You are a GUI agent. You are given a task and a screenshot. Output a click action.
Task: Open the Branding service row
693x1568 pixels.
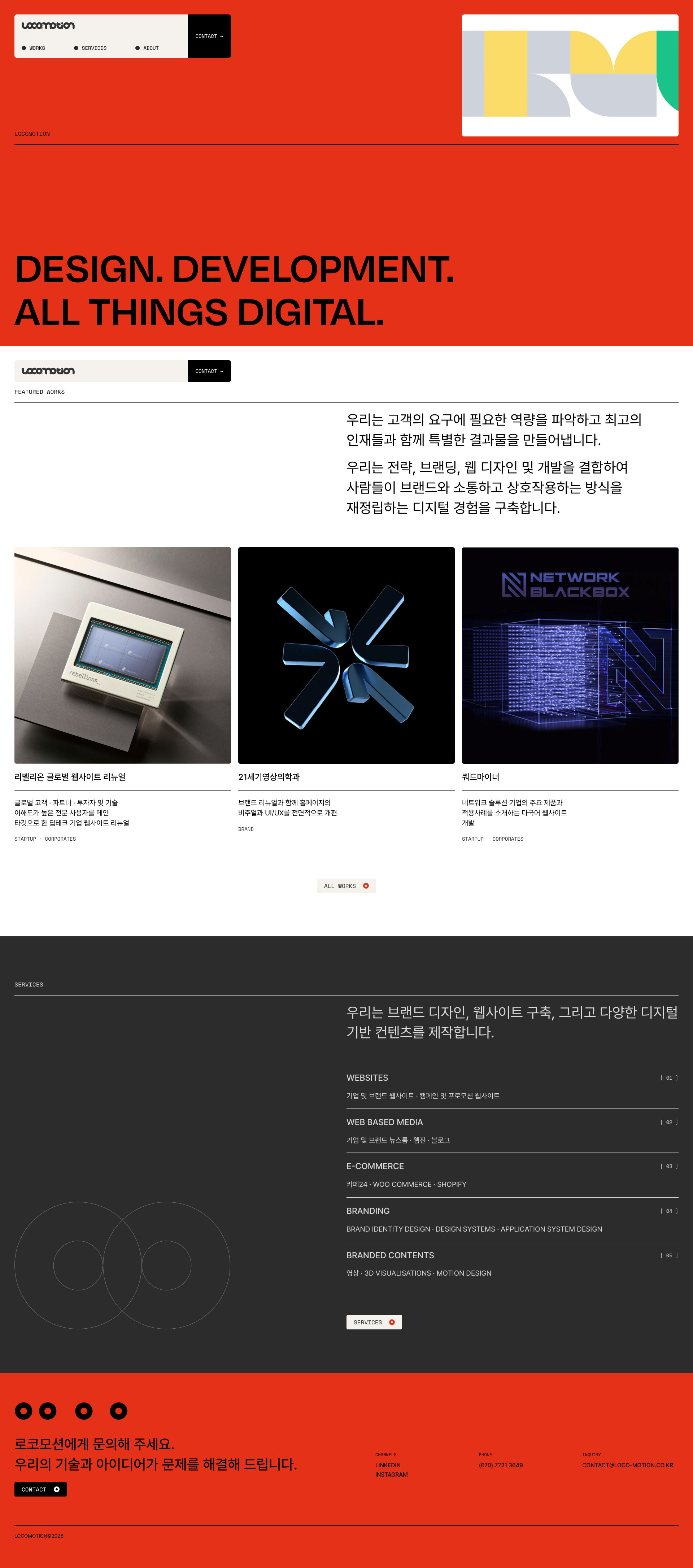(512, 1219)
